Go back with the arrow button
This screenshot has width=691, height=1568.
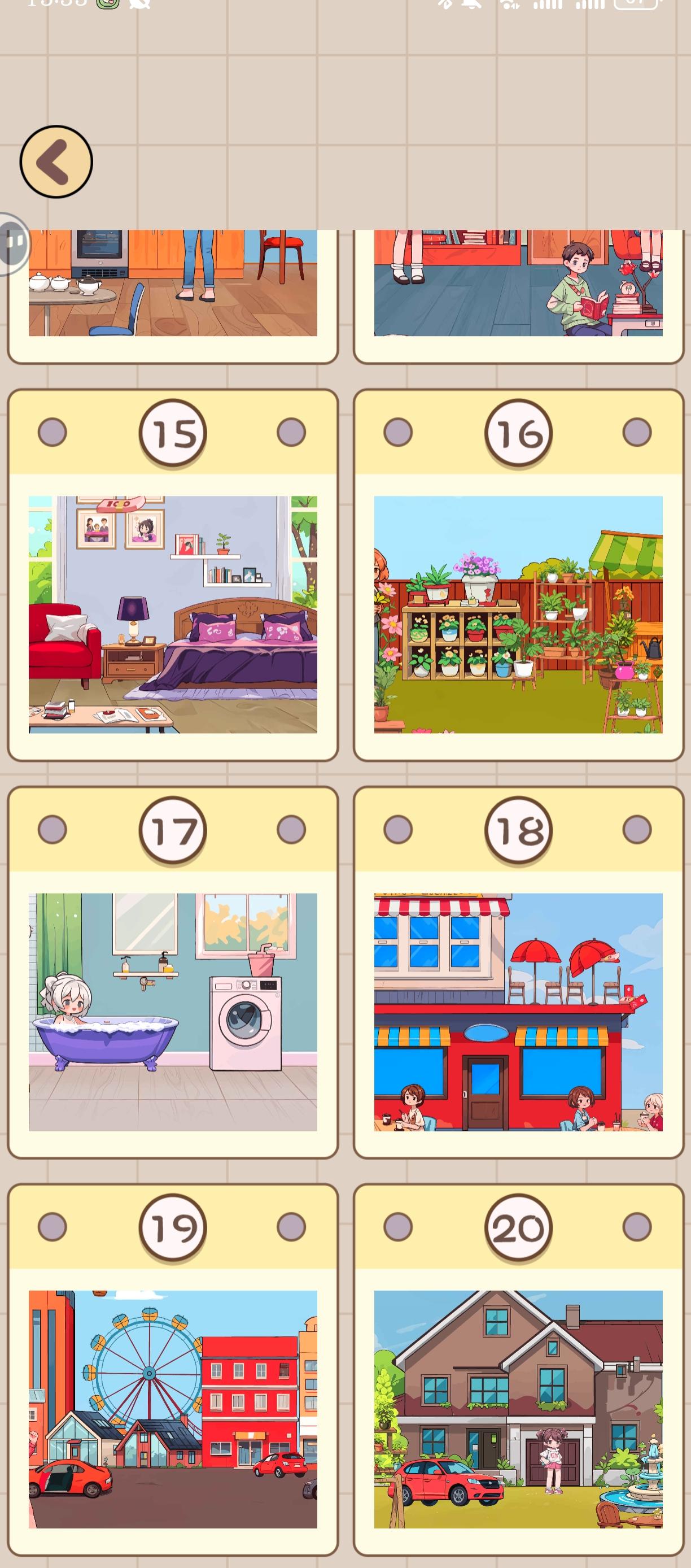56,162
